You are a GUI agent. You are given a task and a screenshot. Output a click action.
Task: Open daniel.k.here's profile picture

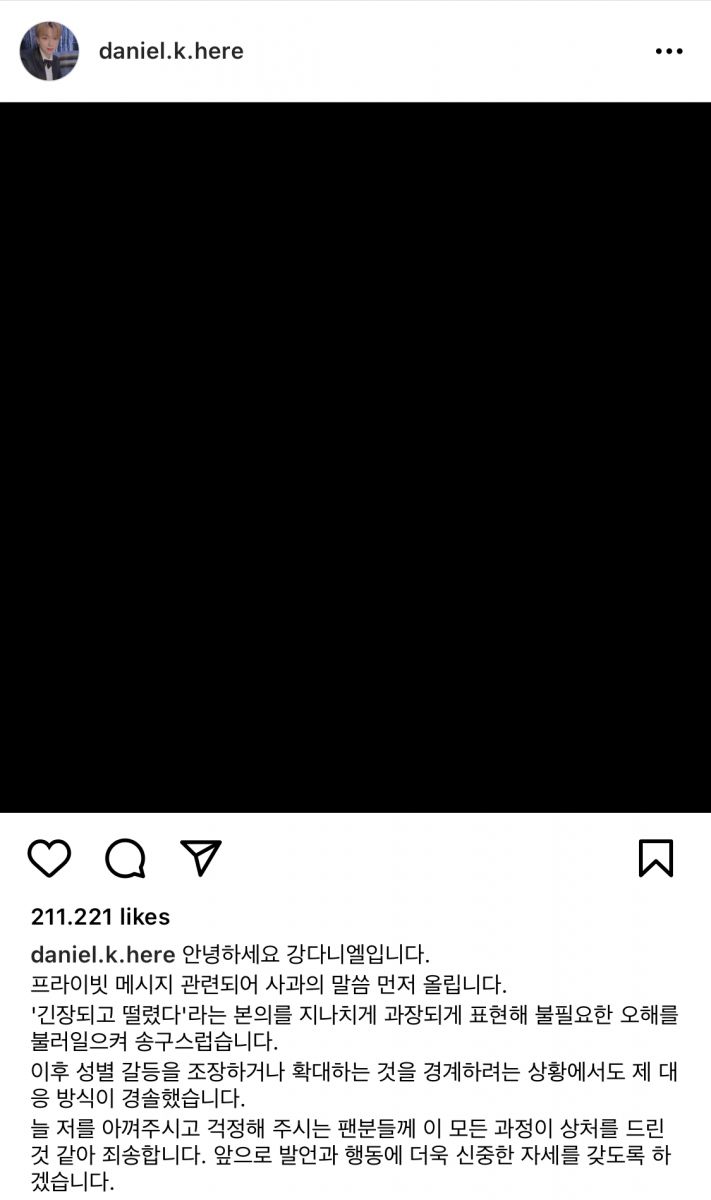coord(49,51)
